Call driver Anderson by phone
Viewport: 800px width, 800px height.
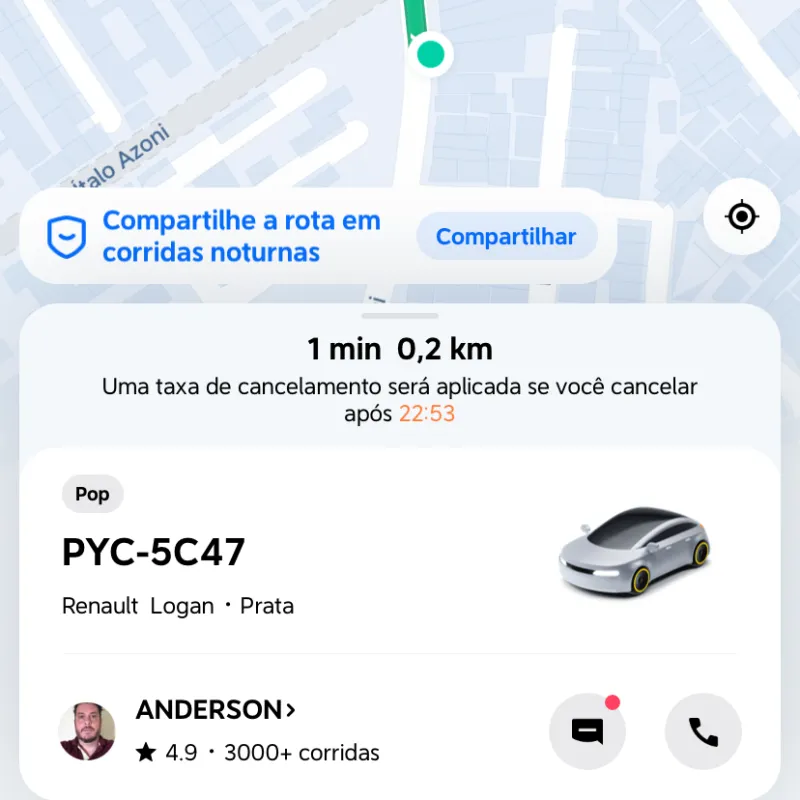tap(703, 731)
